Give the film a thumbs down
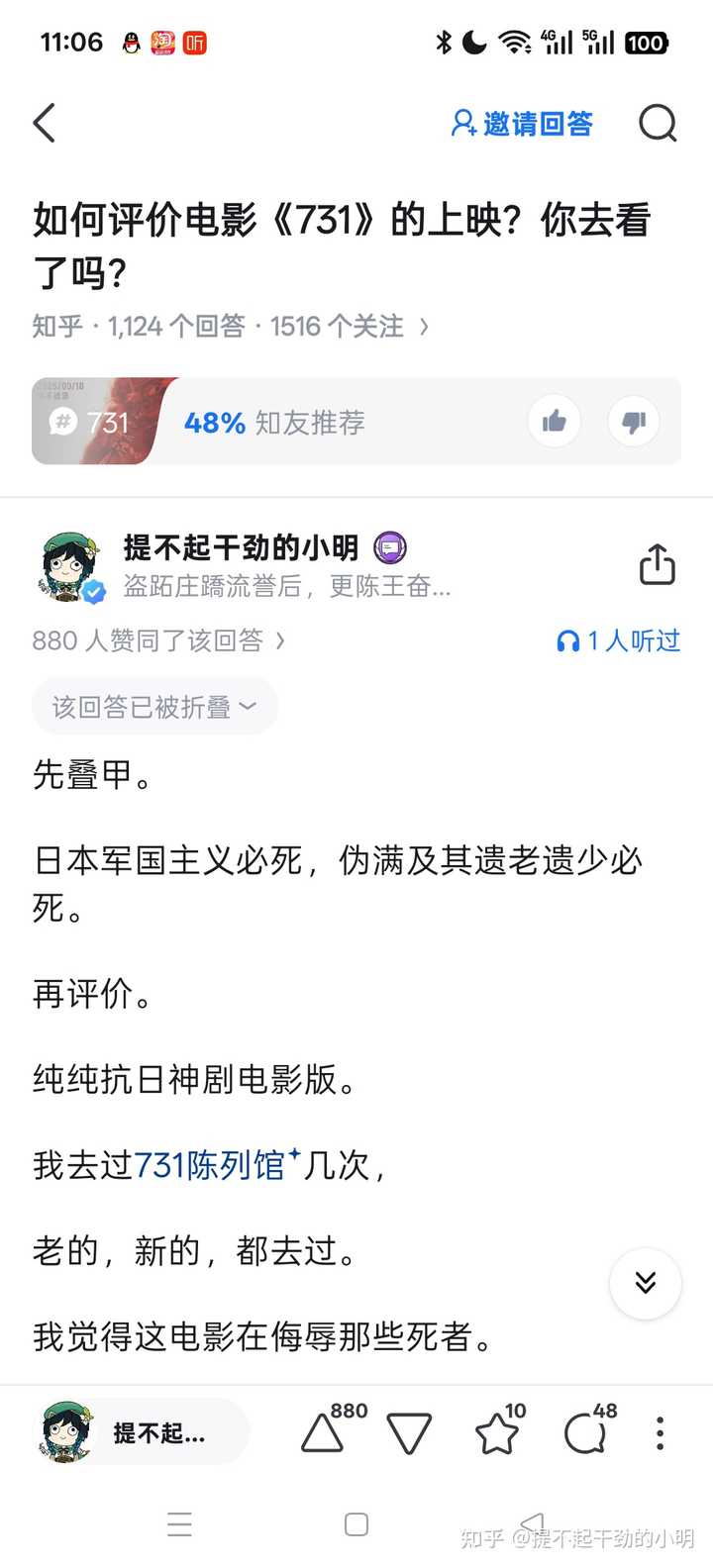Viewport: 713px width, 1568px height. 634,423
